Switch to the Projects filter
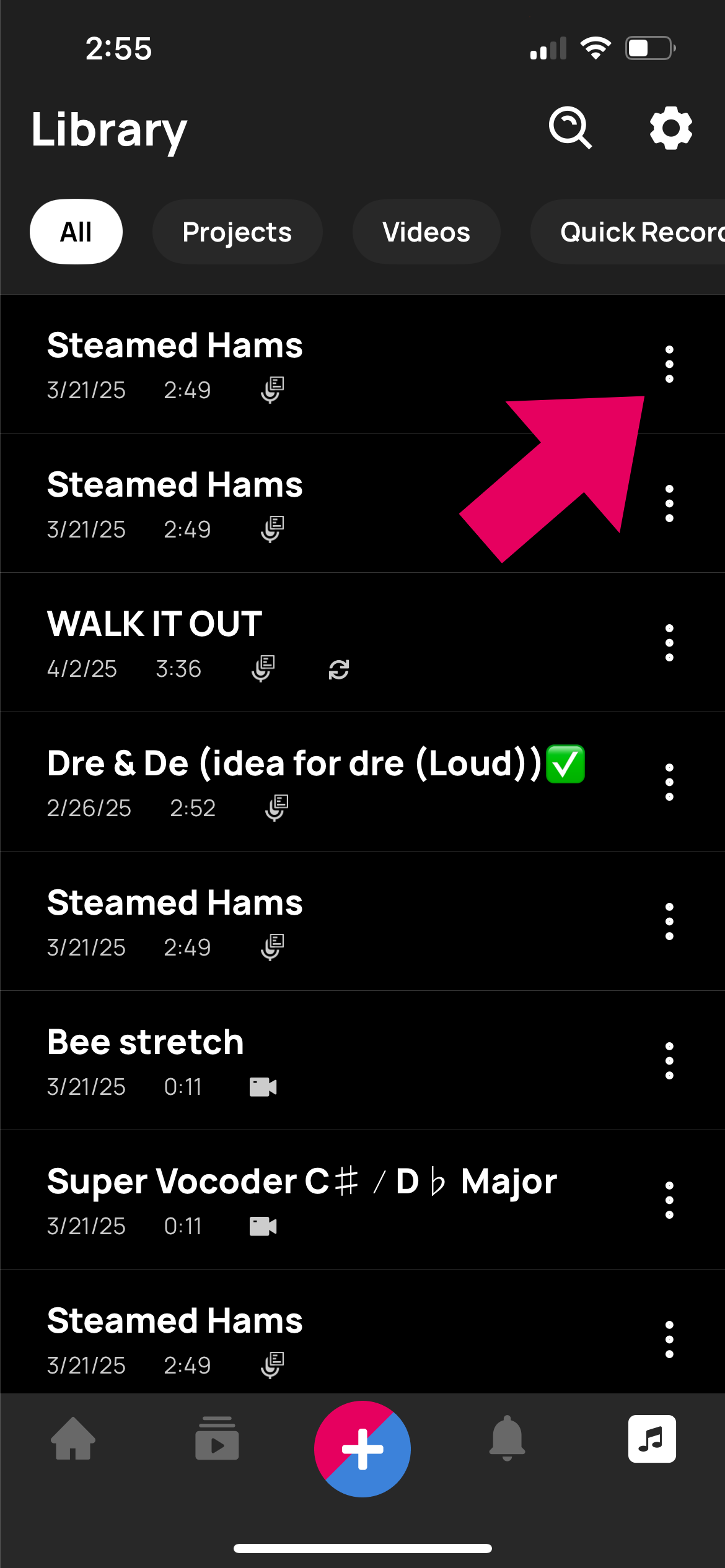 (x=237, y=232)
